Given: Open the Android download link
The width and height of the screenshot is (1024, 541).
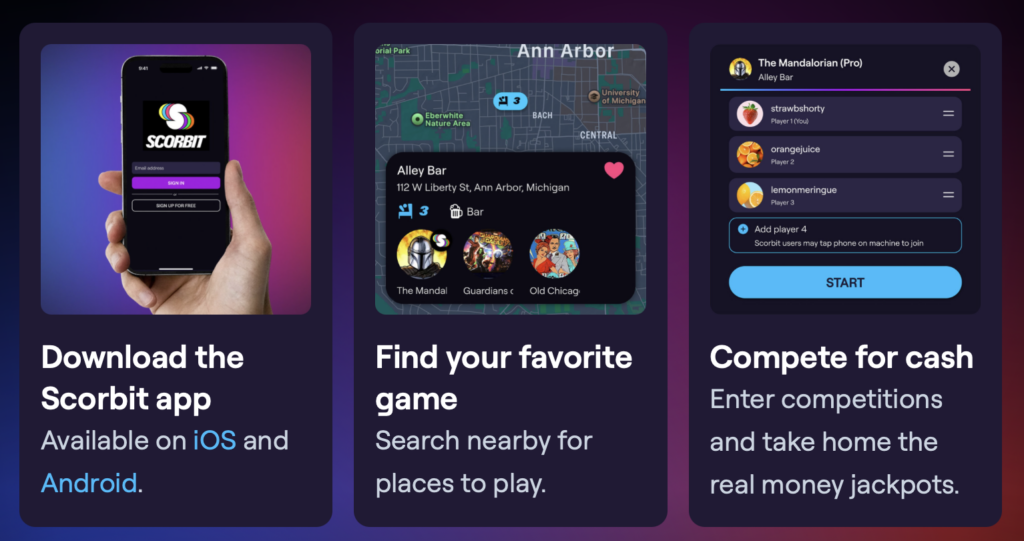Looking at the screenshot, I should coord(89,484).
